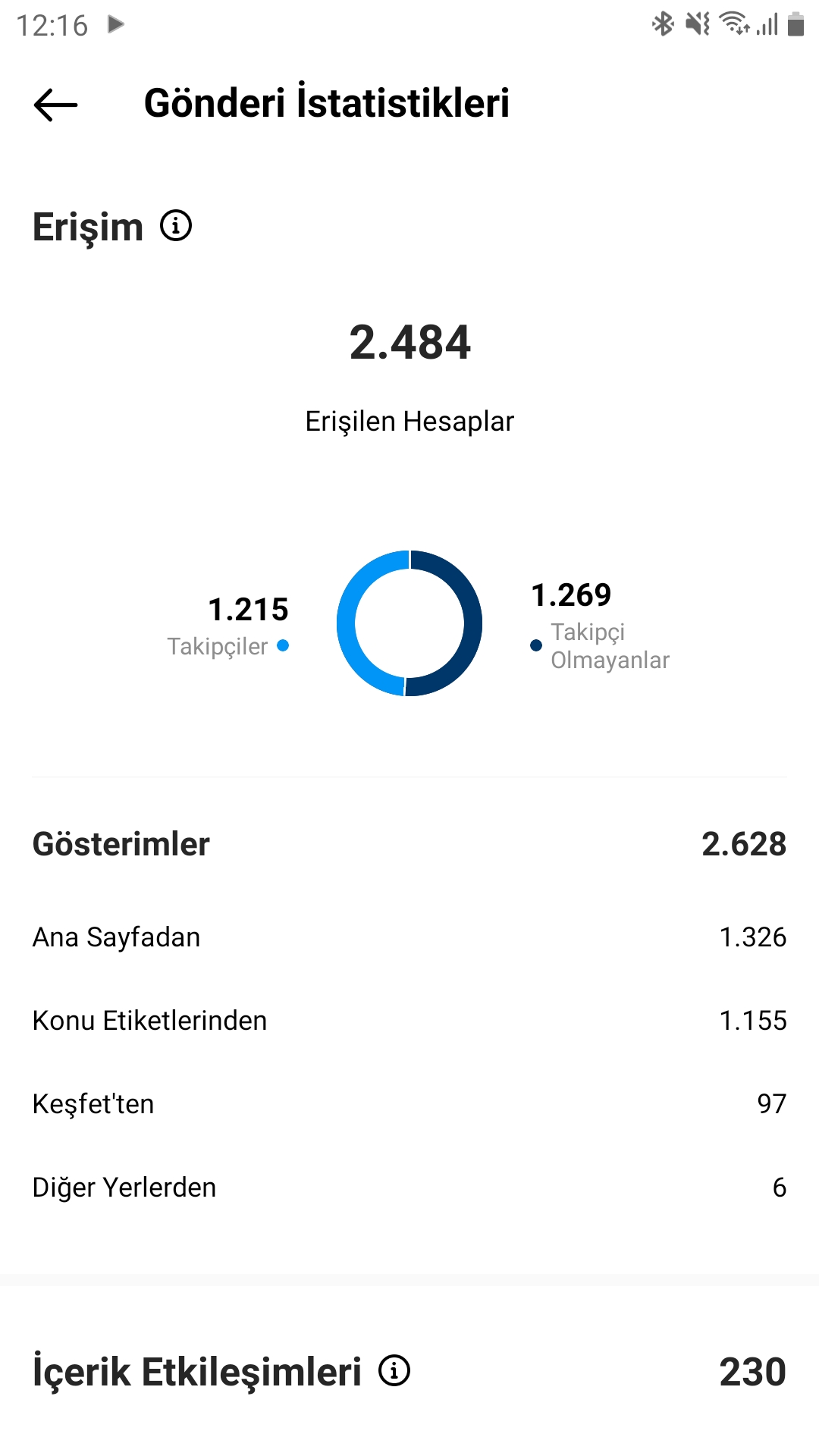Go back from Gönderi İstatistikleri
This screenshot has height=1456, width=819.
click(56, 105)
